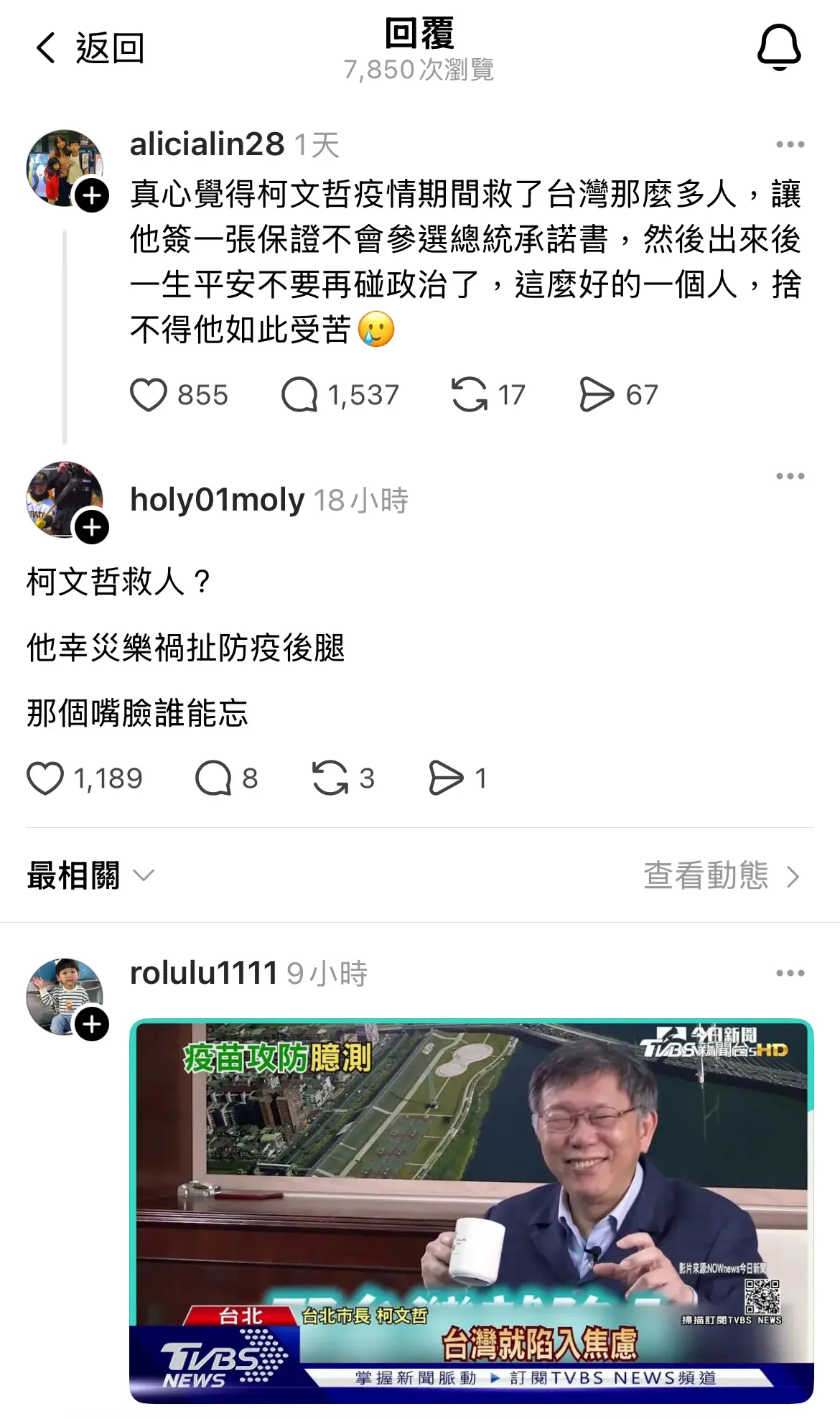
Task: Open overflow menu on rolulu1111's reply
Action: point(790,973)
